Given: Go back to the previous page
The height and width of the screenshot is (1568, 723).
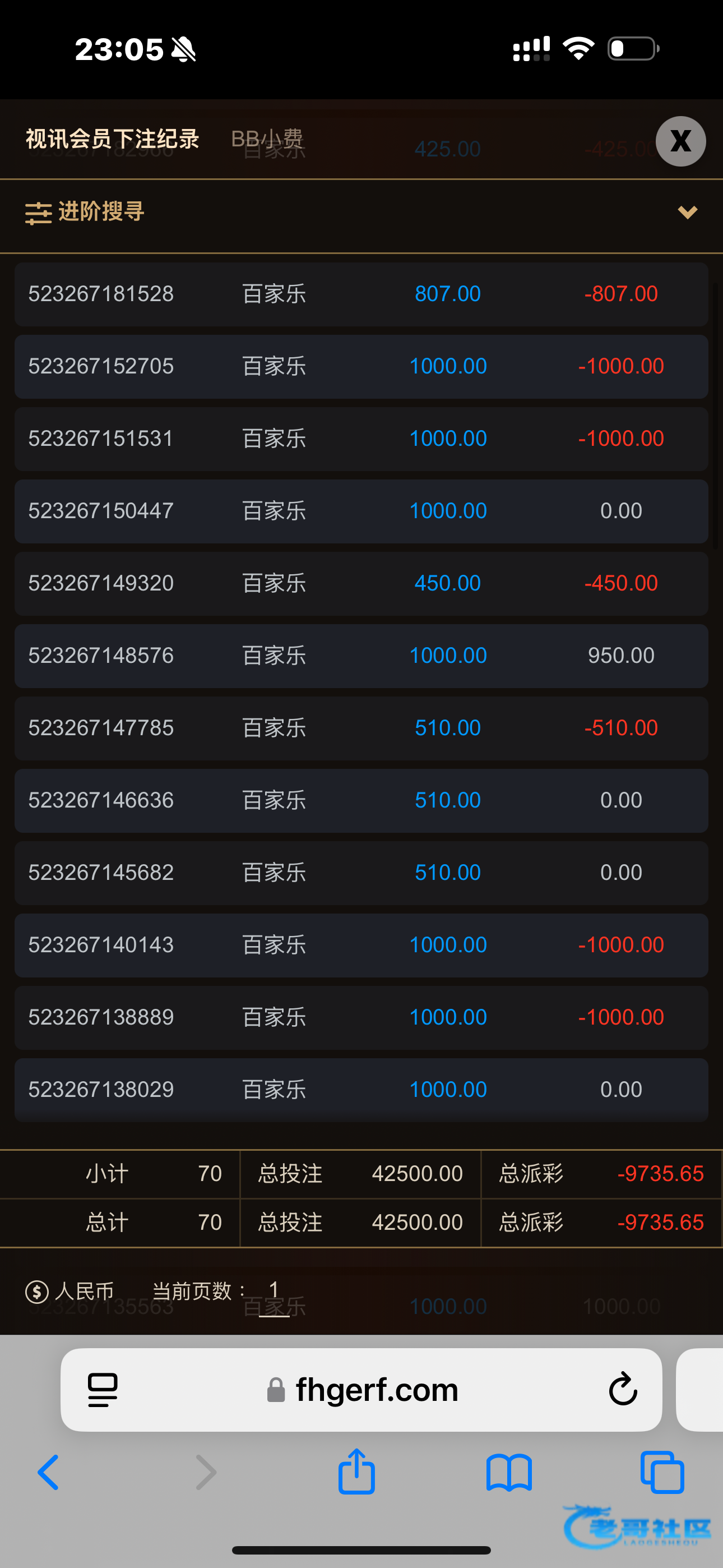Looking at the screenshot, I should (49, 1473).
